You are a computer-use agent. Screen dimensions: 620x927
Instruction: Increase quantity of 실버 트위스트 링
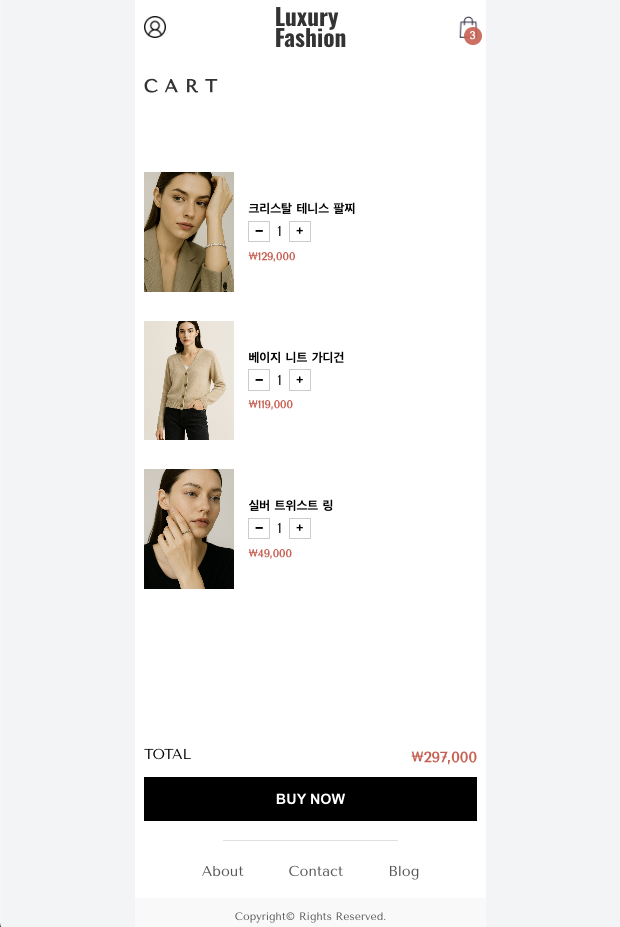[x=300, y=528]
